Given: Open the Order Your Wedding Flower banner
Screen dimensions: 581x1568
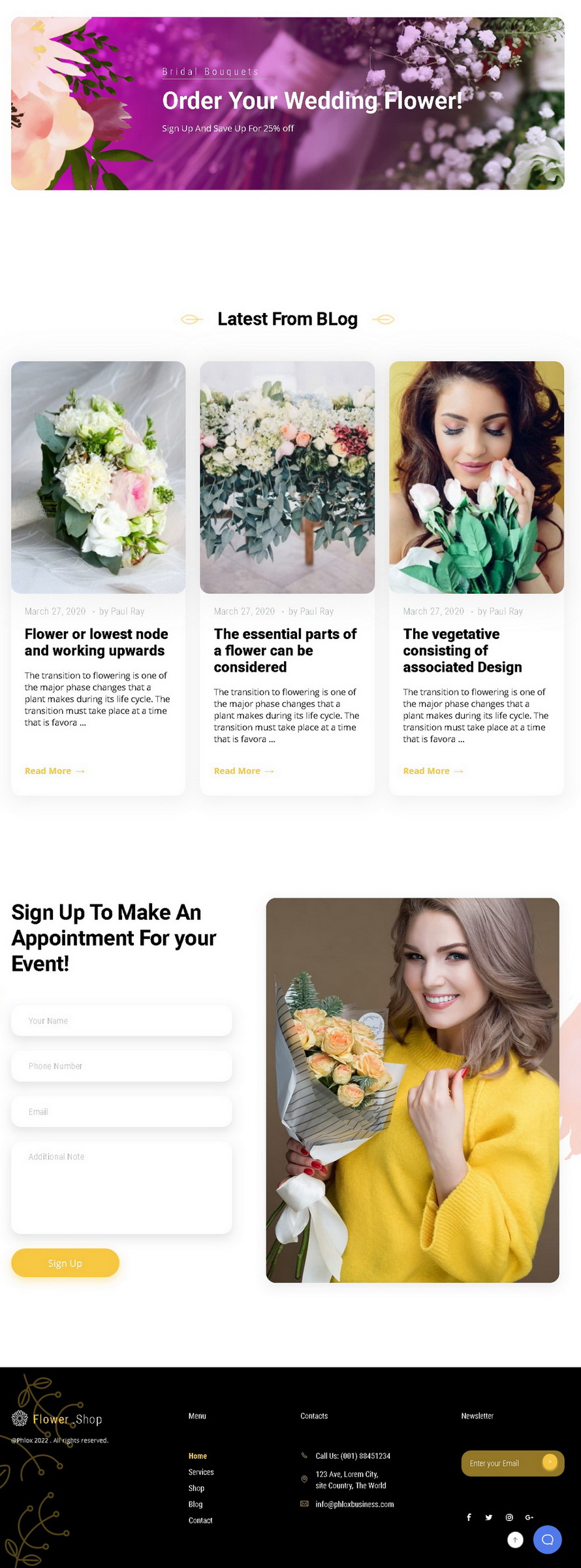Looking at the screenshot, I should pyautogui.click(x=312, y=101).
